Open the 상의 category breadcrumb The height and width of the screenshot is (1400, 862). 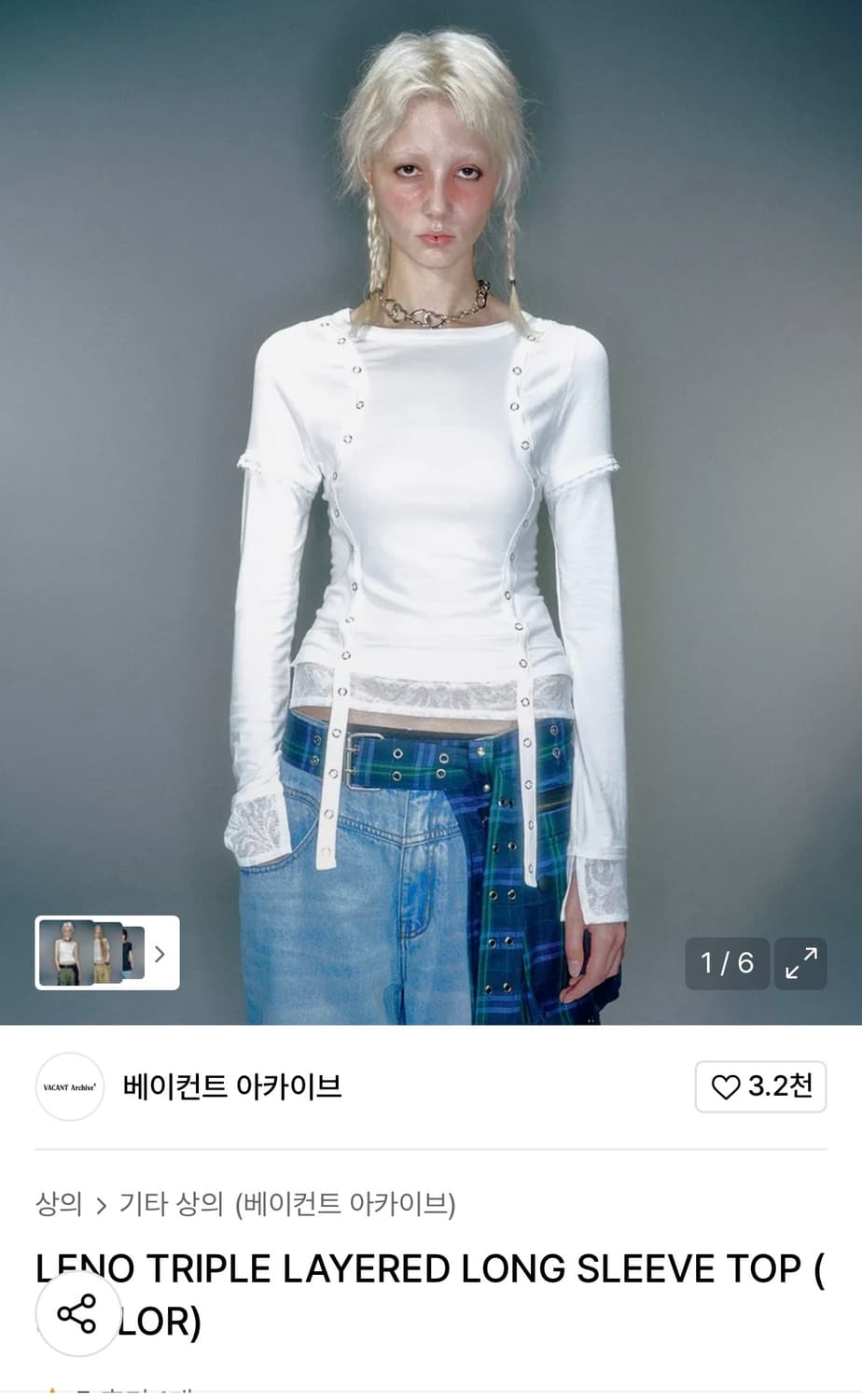(58, 1203)
